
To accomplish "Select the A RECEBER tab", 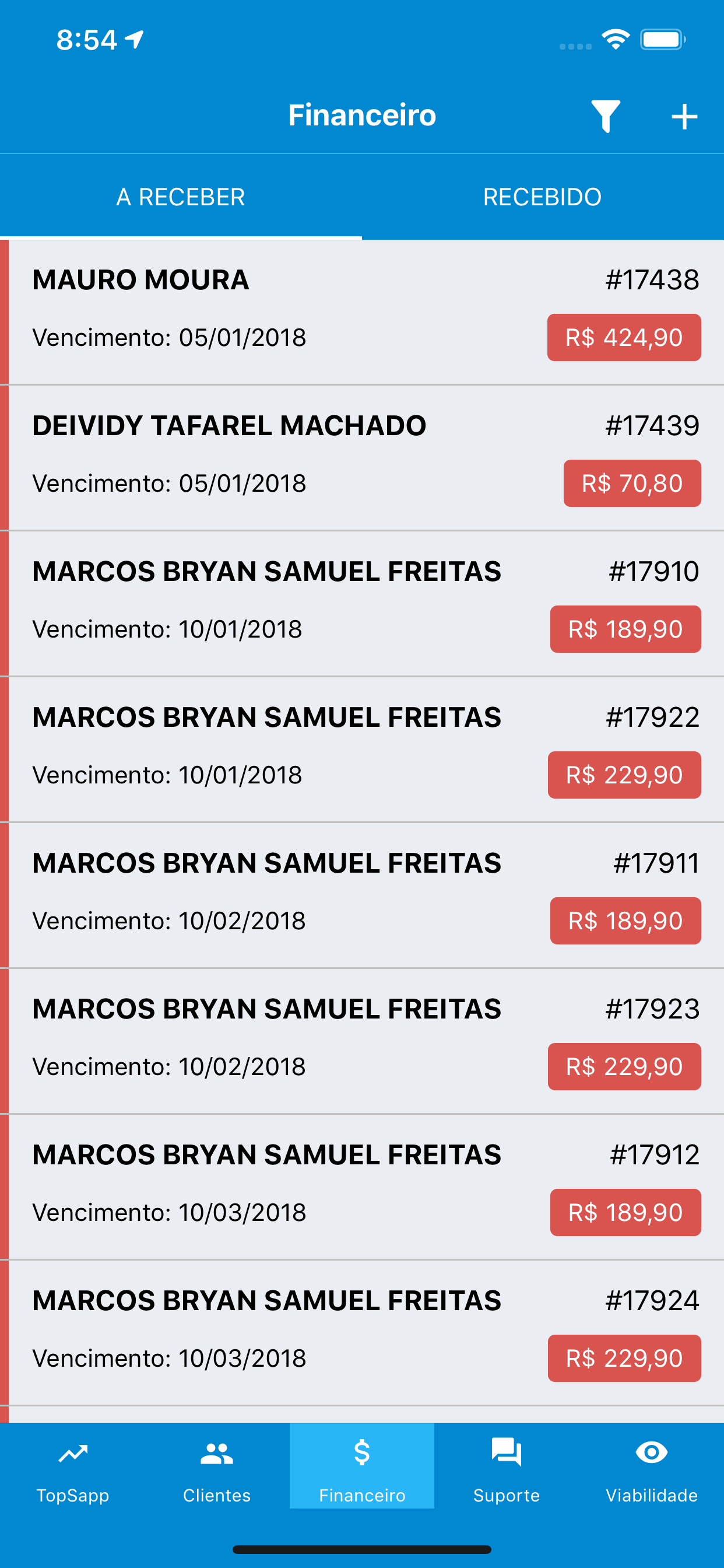I will (x=181, y=197).
